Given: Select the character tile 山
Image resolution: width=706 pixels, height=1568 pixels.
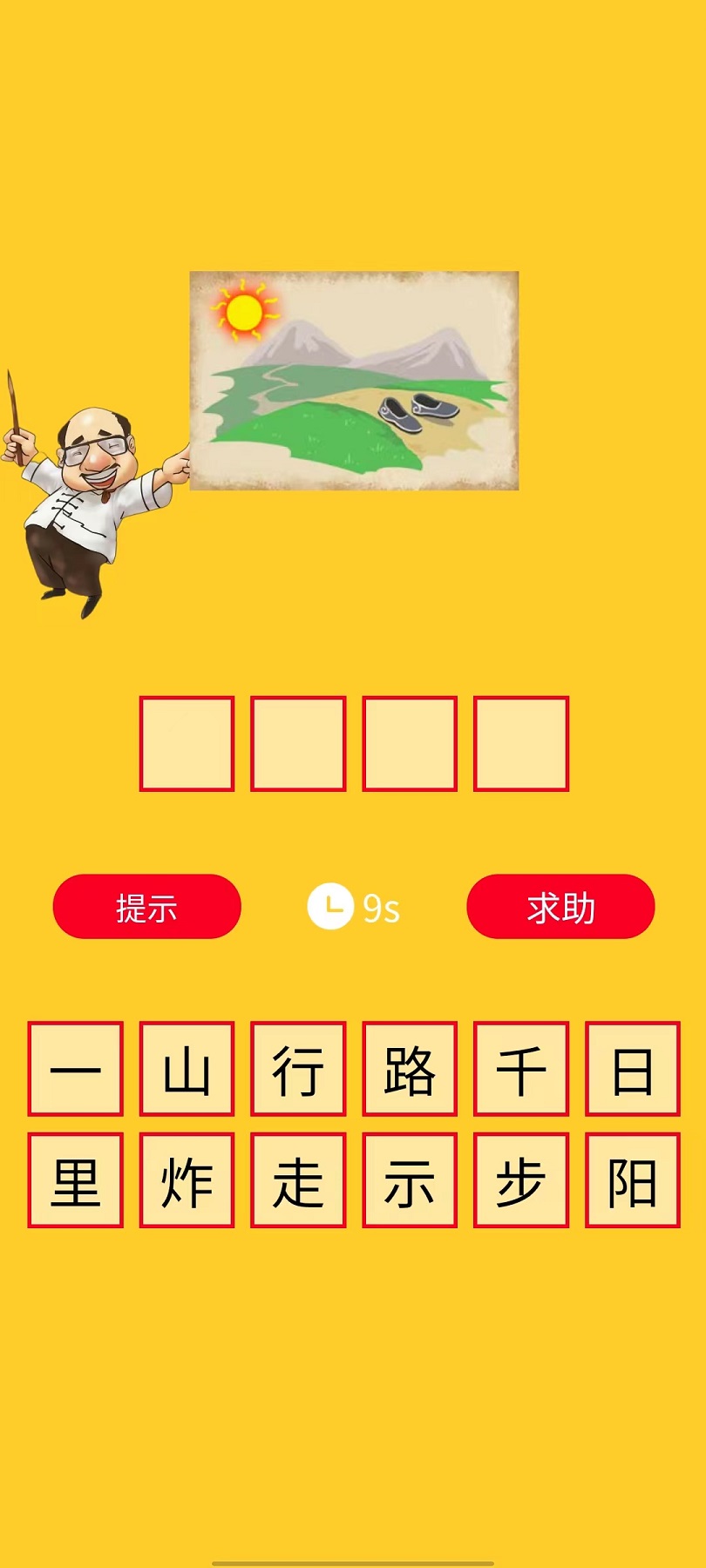Looking at the screenshot, I should (x=187, y=1069).
